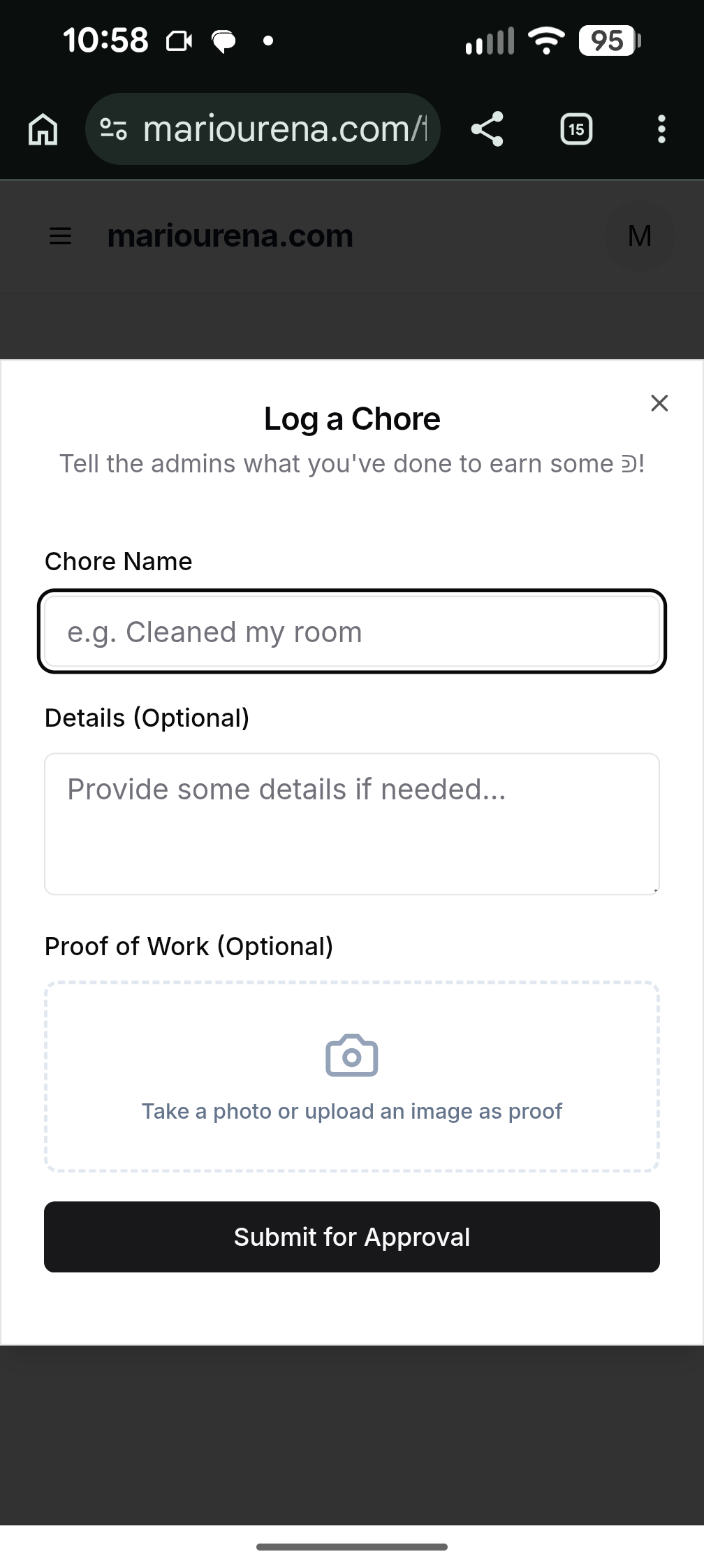Screen dimensions: 704x1568
Task: Submit the chore for approval
Action: pos(352,1237)
